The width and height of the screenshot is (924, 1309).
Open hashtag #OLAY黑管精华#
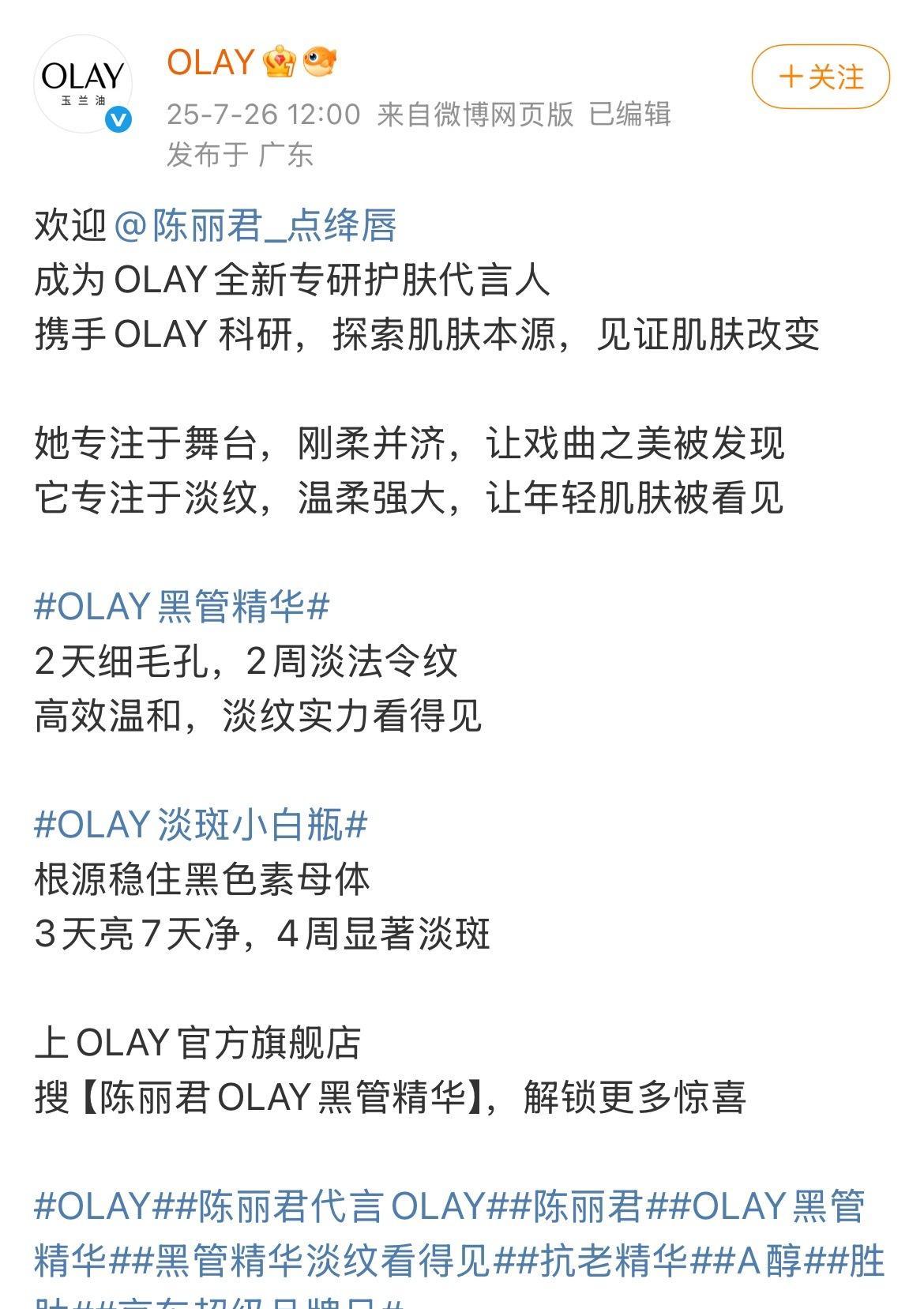[182, 607]
